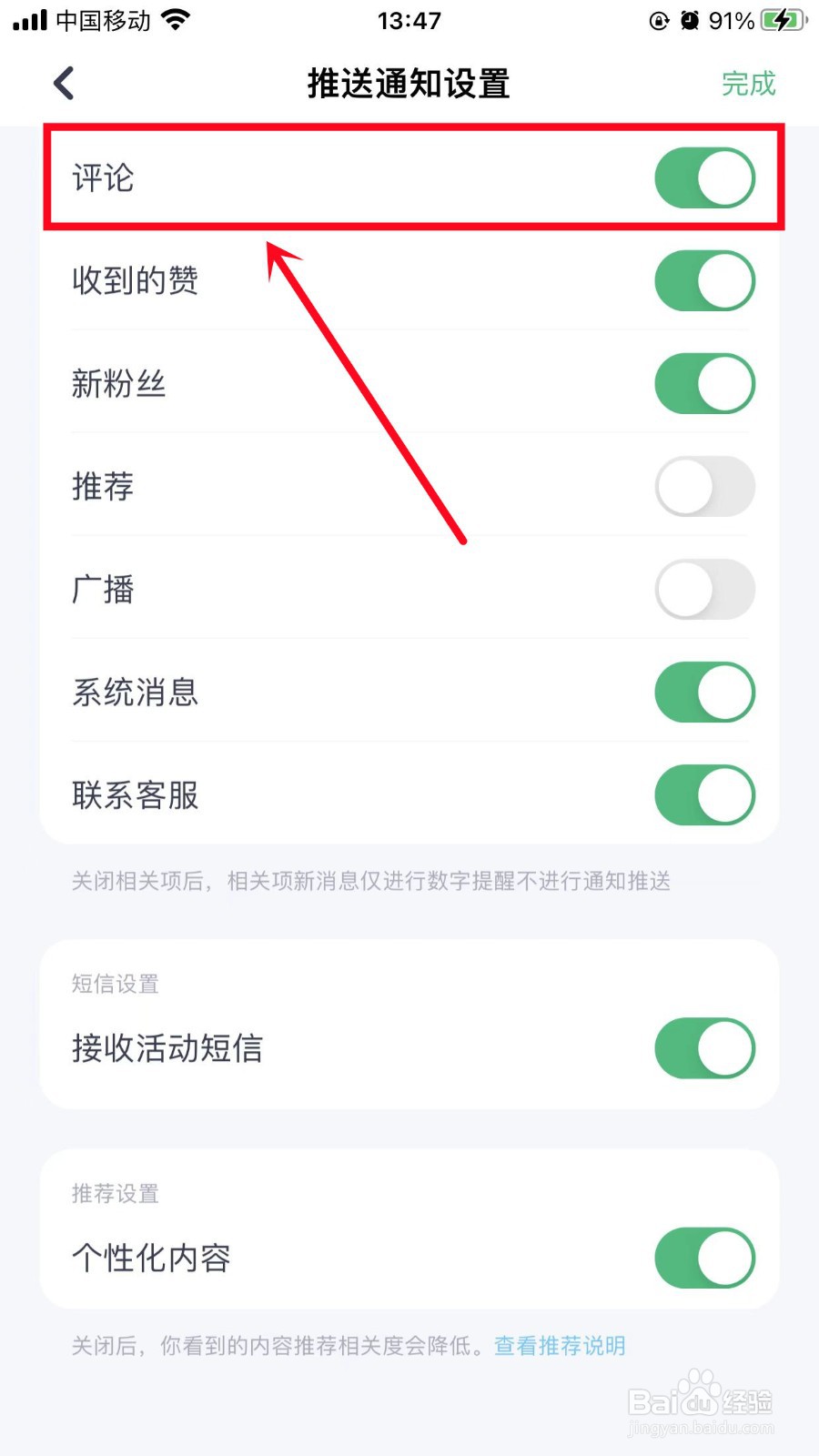Turn off the 联系客服 switch

[705, 795]
